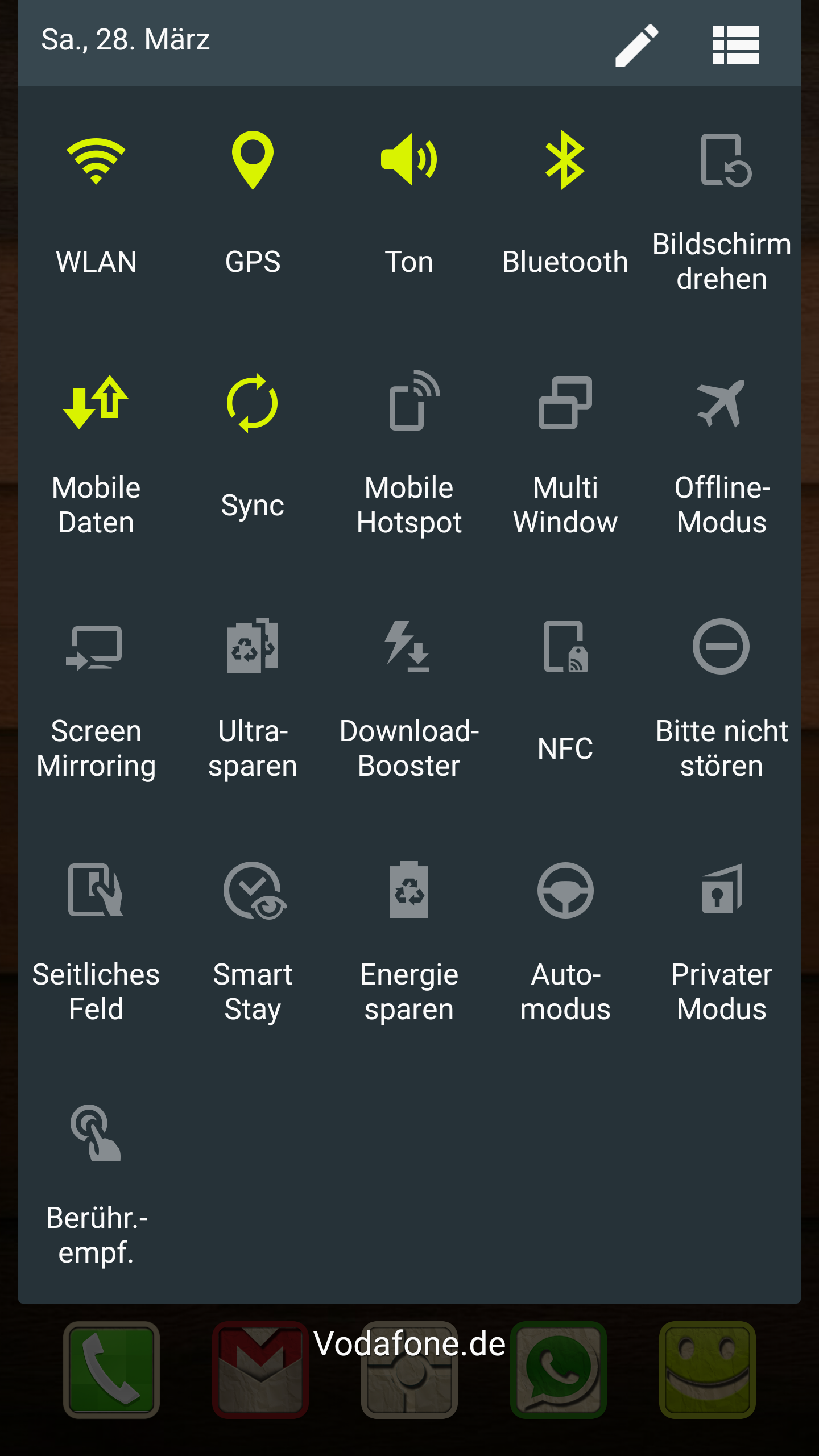Tap the pencil icon to edit quick settings
The width and height of the screenshot is (819, 1456).
tap(636, 45)
